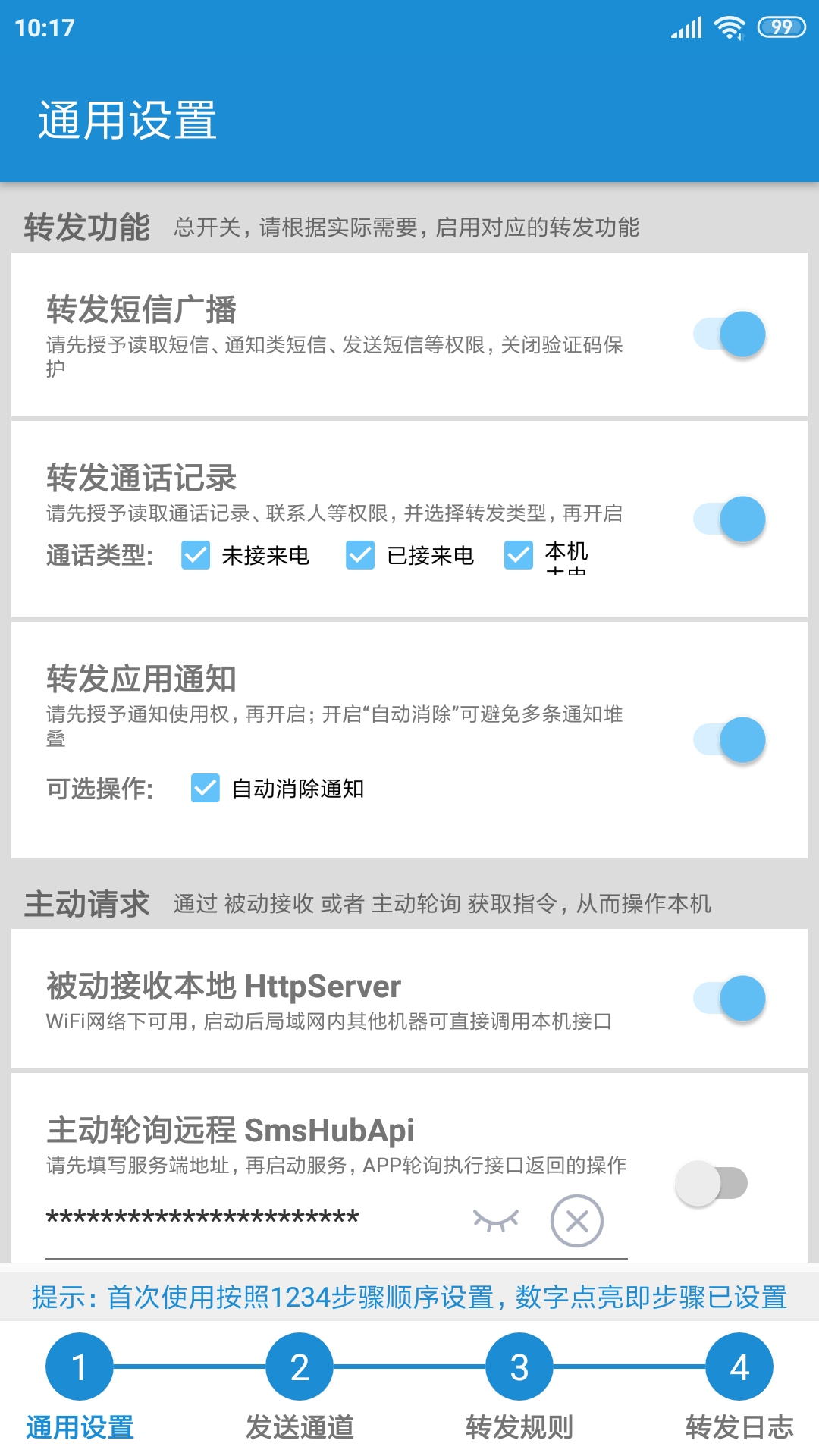819x1456 pixels.
Task: Enable 主动轮询远程 SmsHubApi switch
Action: 711,1183
